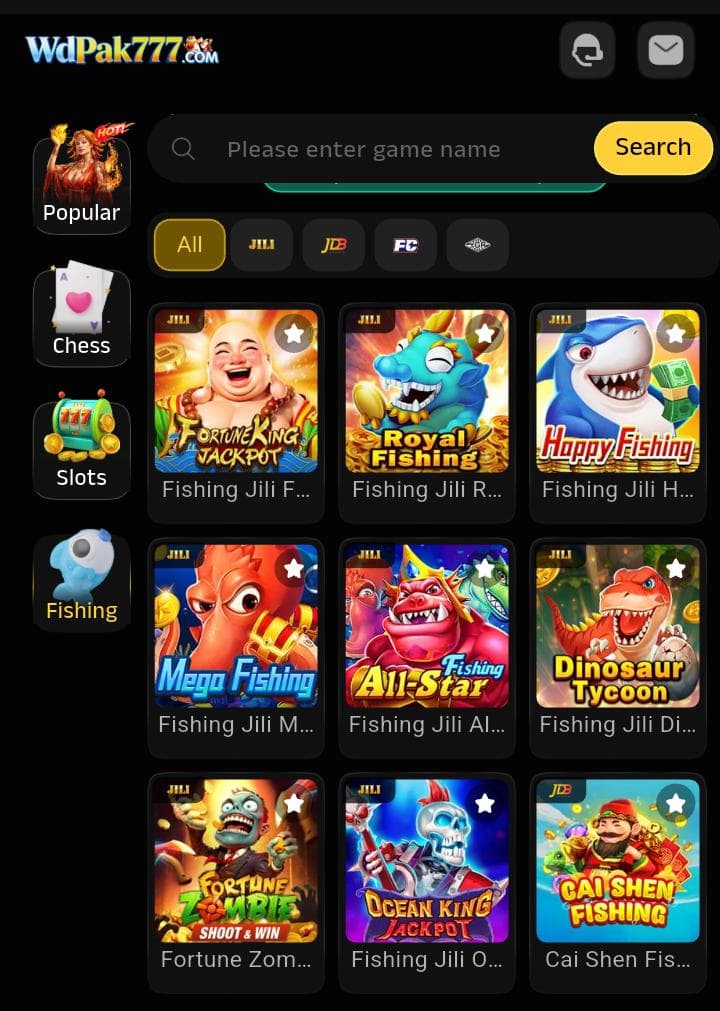Select the All provider filter
Image resolution: width=720 pixels, height=1011 pixels.
[x=190, y=245]
